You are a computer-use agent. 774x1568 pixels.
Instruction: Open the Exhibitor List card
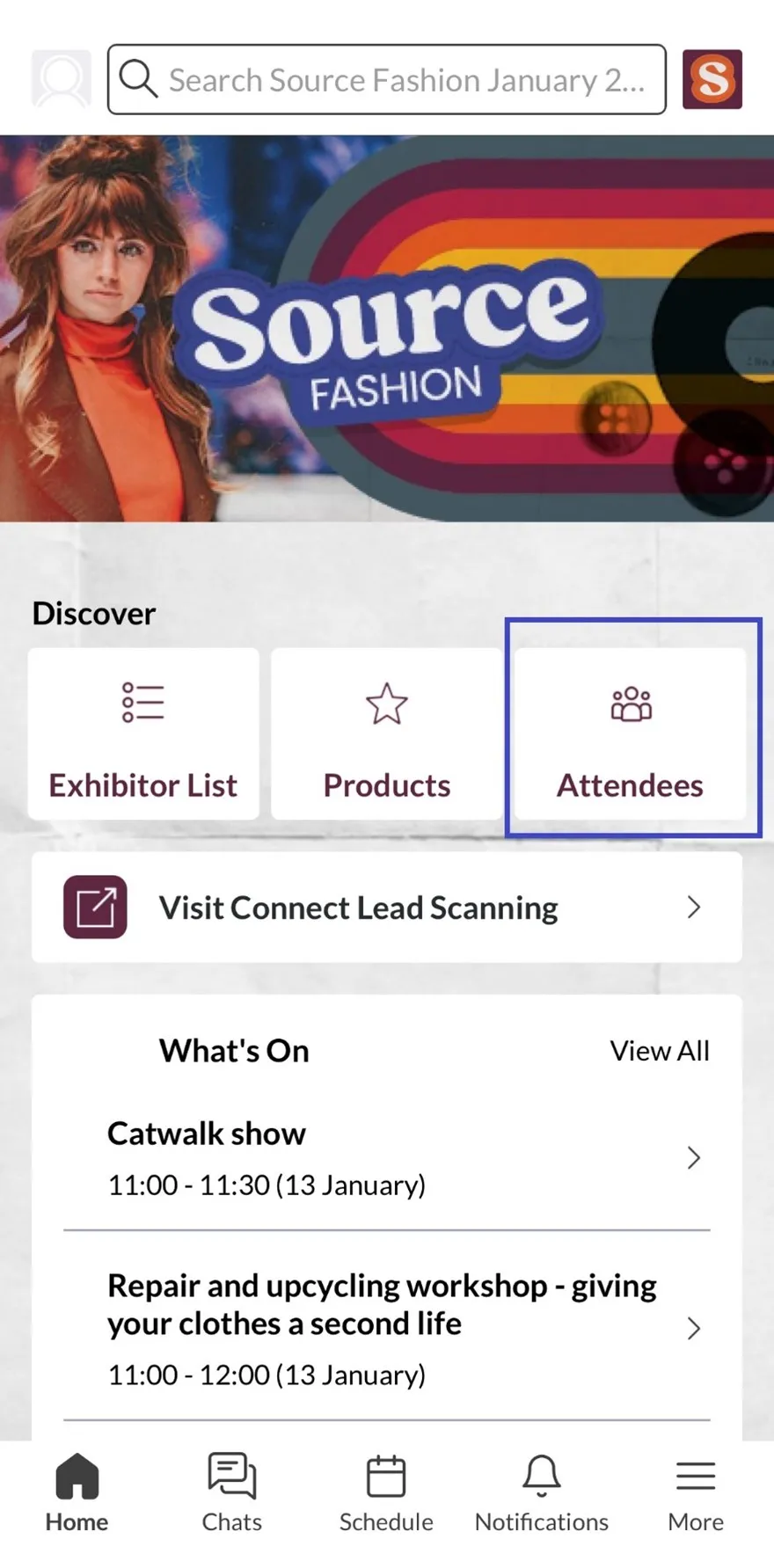point(143,734)
